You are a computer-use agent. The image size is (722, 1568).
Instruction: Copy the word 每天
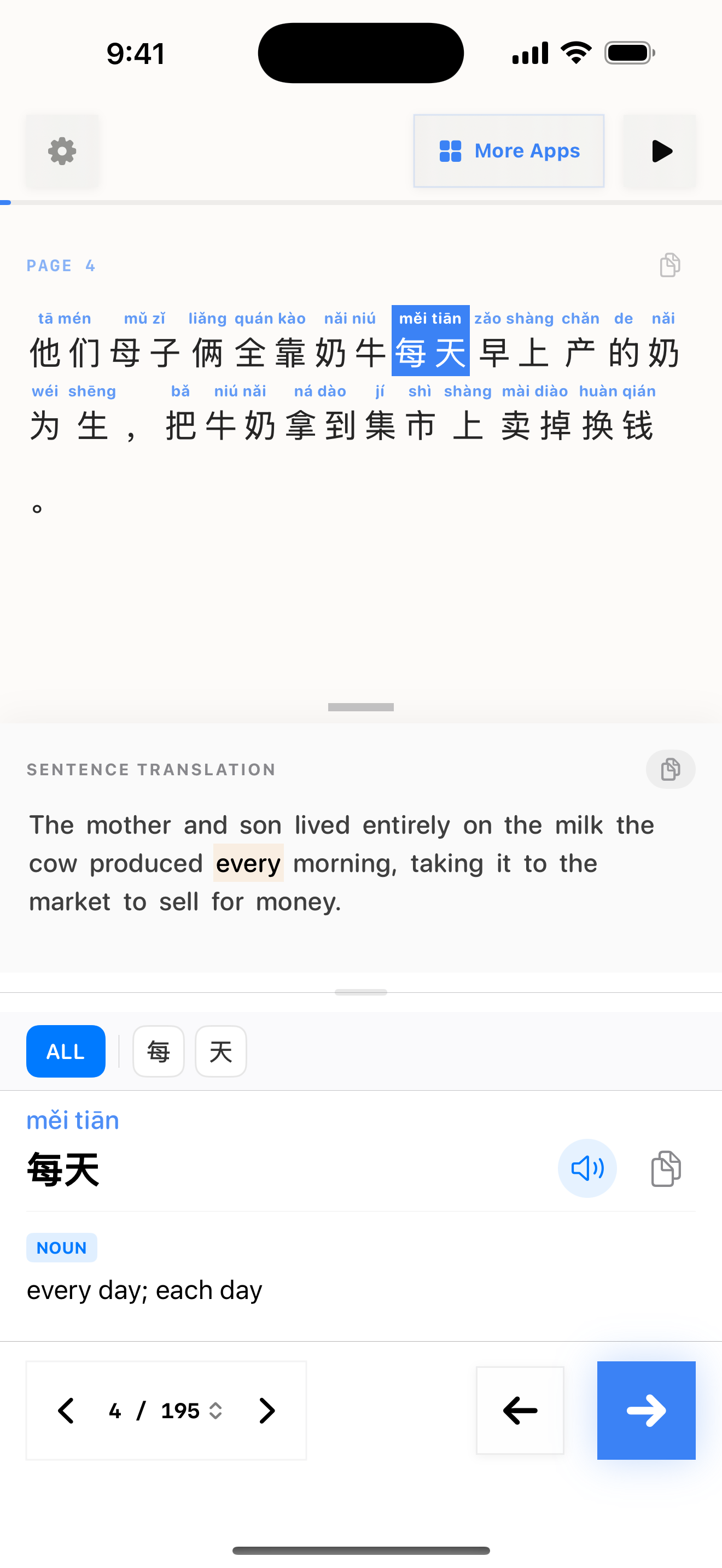pos(666,1168)
